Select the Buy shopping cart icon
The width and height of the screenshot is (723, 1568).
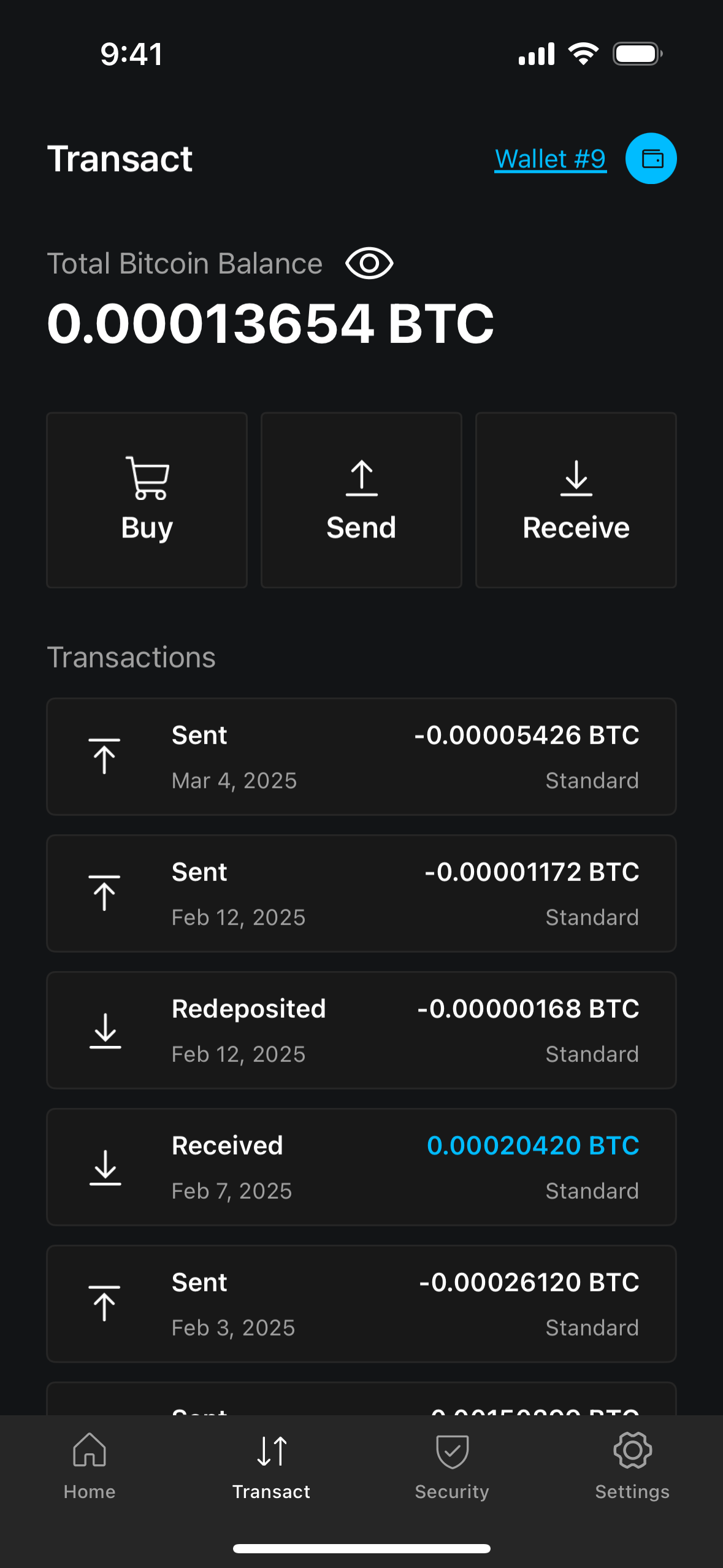[x=147, y=479]
